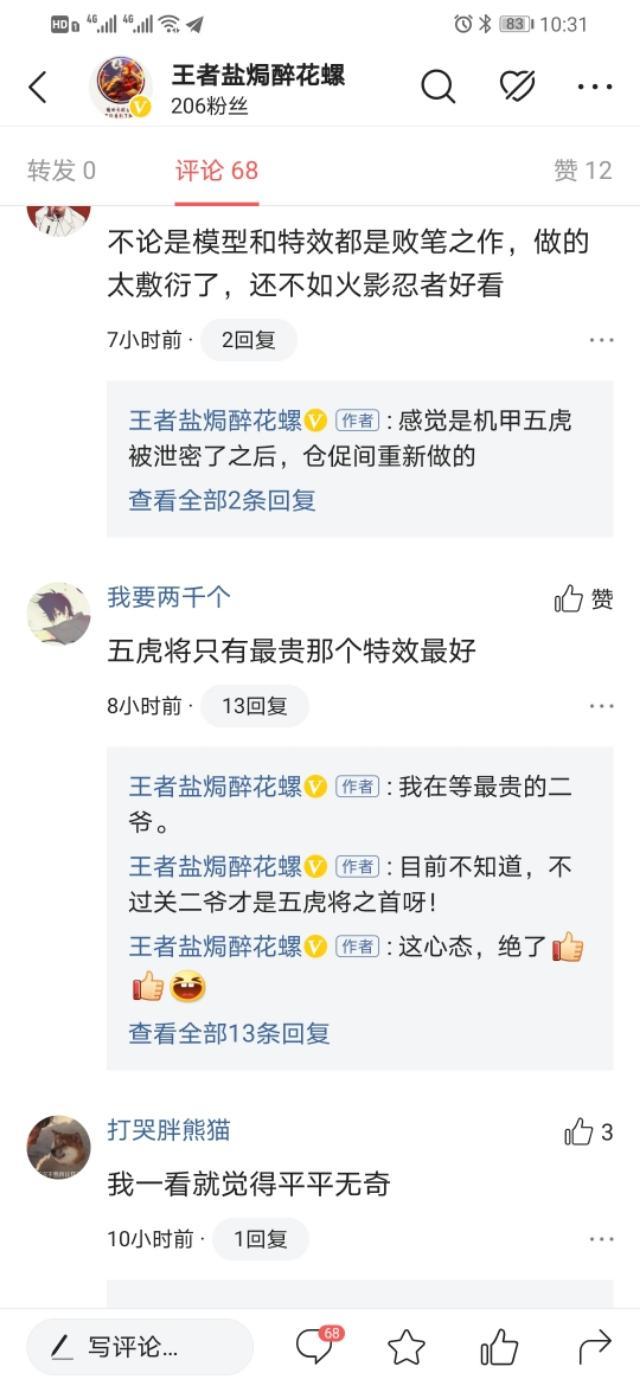Screen dimensions: 640x1386
Task: Open 王者盐焗醉花螺's profile avatar in the header
Action: pos(121,88)
